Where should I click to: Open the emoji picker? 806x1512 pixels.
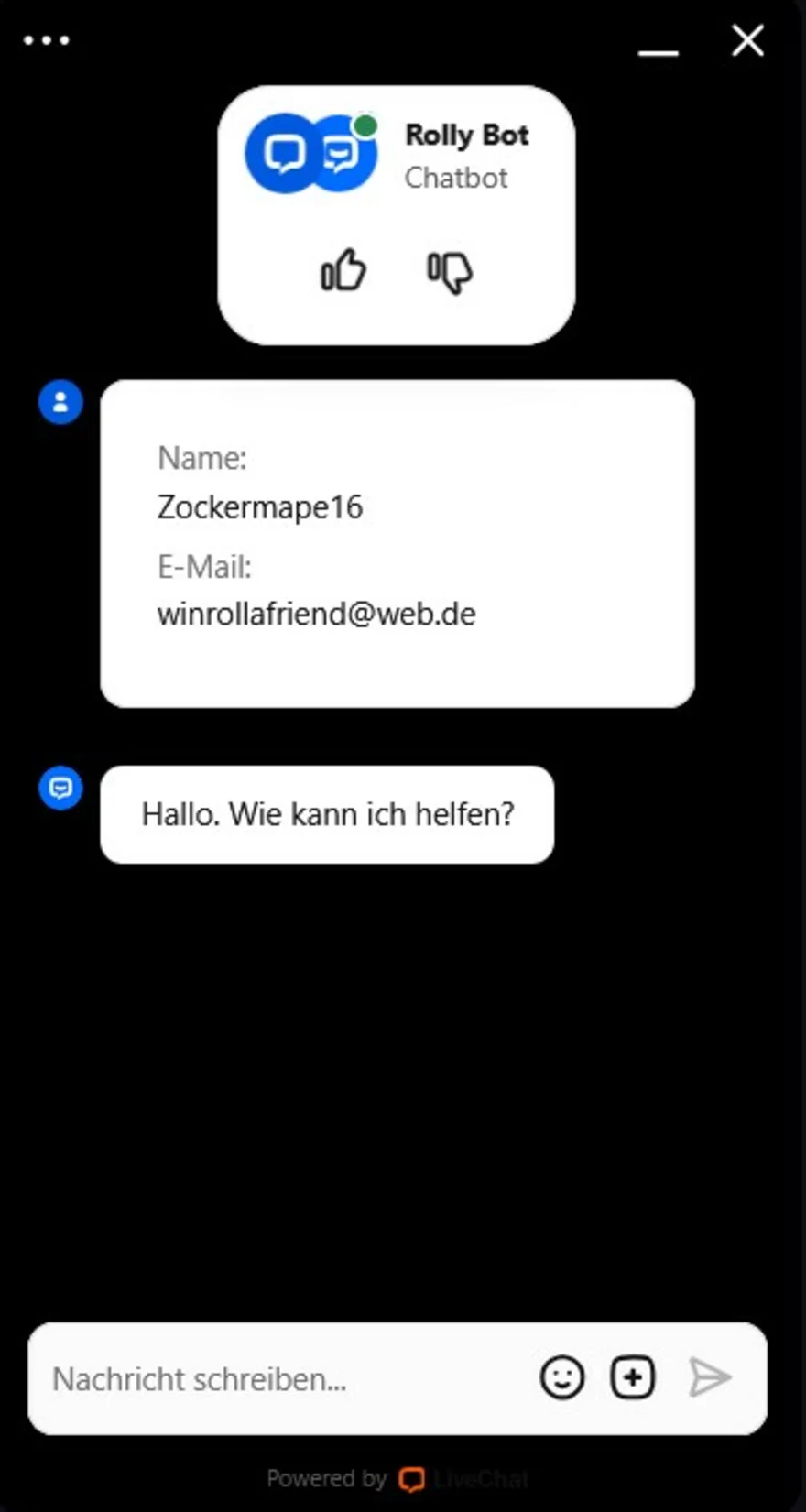[x=561, y=1377]
